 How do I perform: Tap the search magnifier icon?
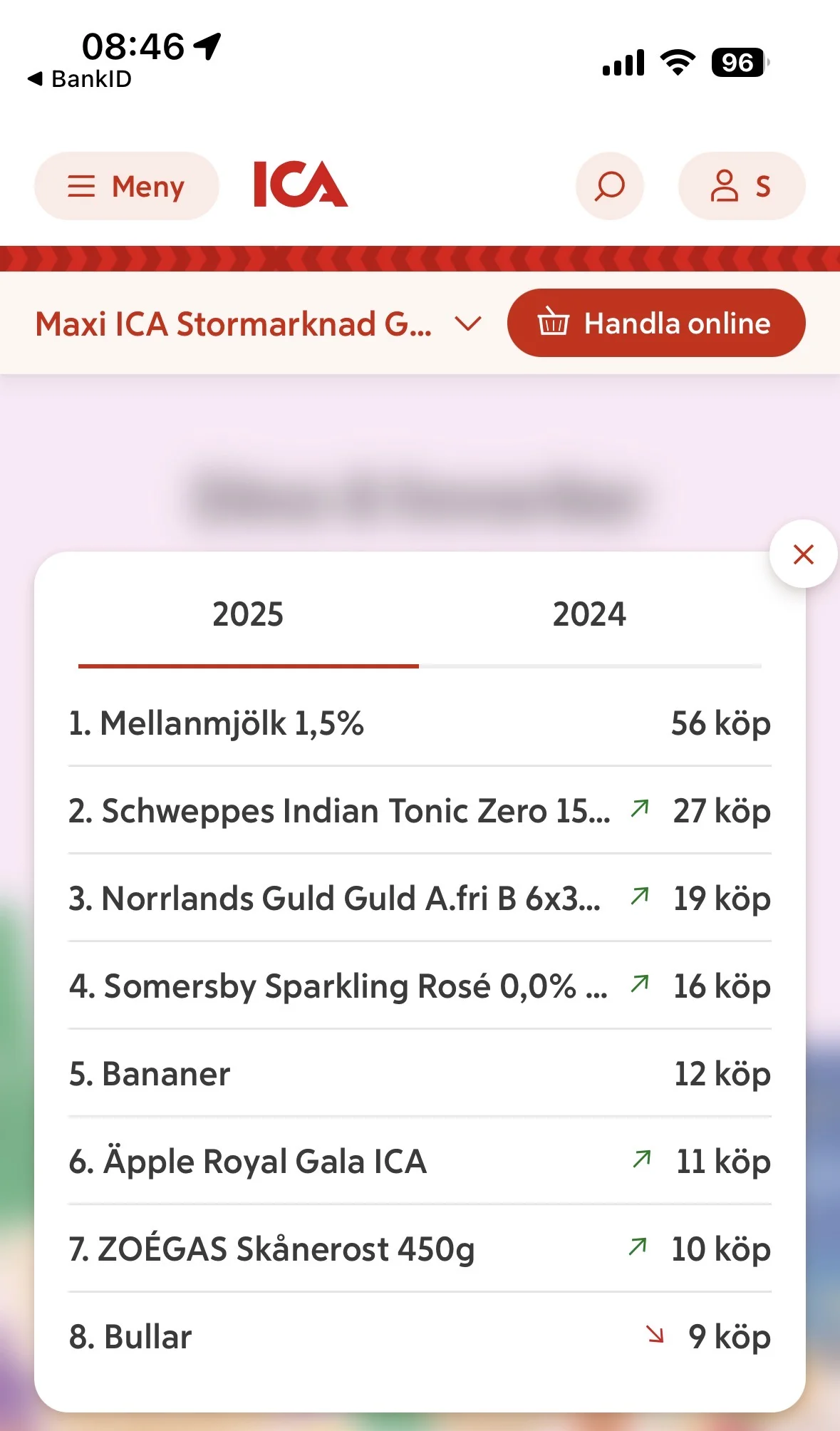click(x=609, y=186)
